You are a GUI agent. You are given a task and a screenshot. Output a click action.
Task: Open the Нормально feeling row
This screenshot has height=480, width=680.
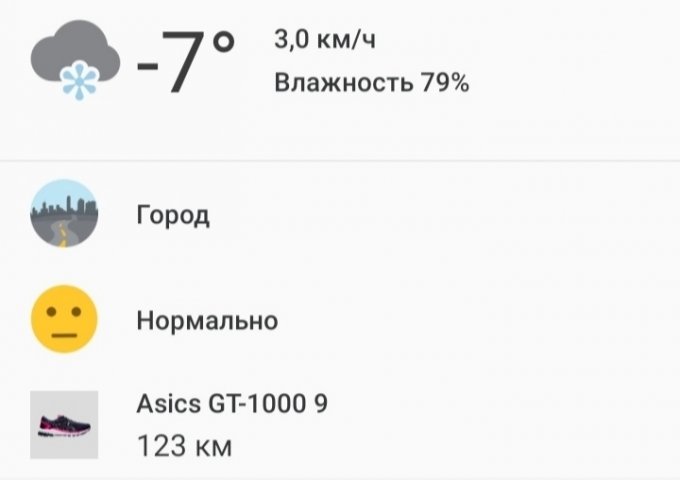(206, 321)
